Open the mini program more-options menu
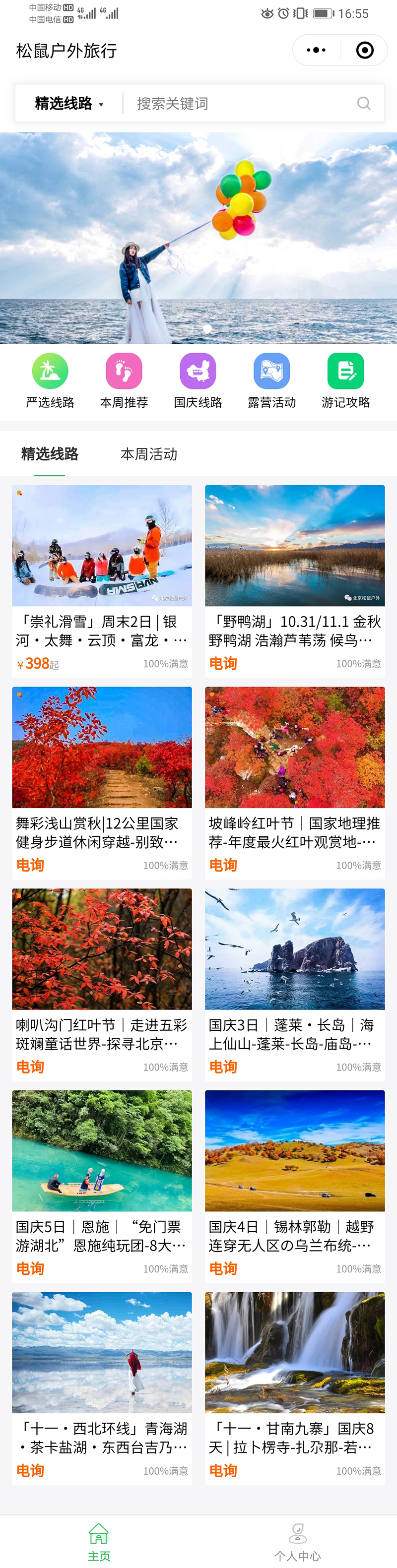Screen dimensions: 397x1568 pos(316,50)
